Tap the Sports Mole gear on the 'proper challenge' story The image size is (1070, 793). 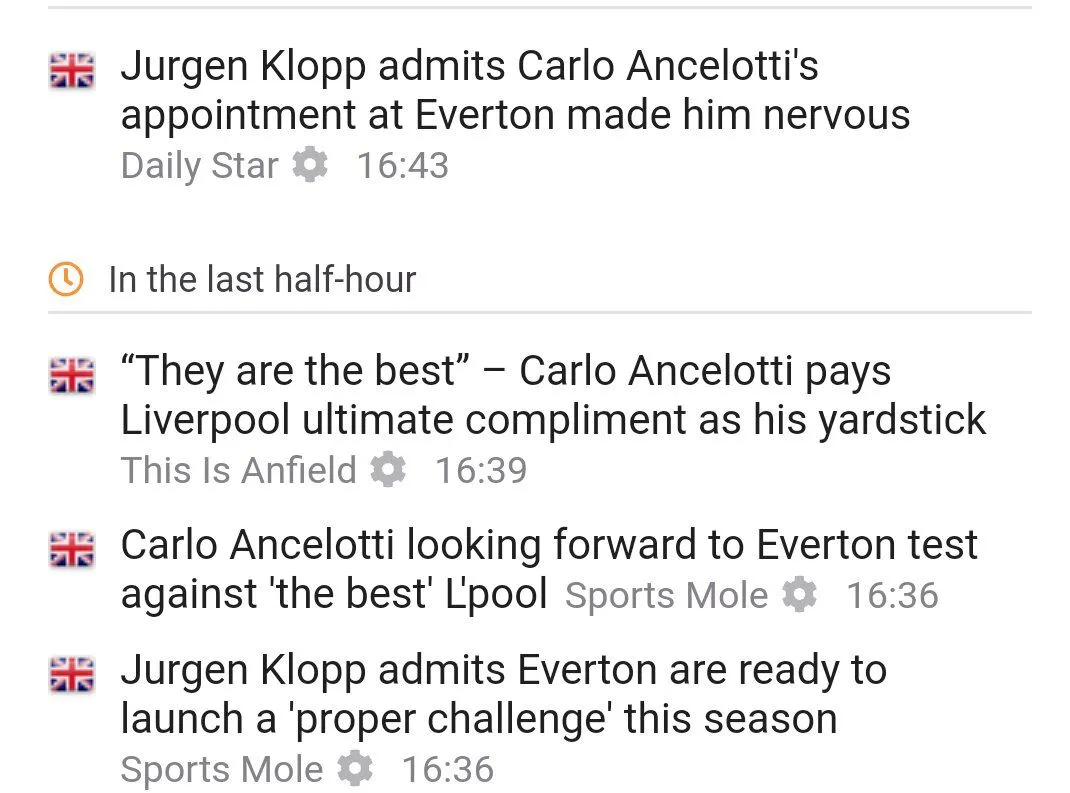[355, 769]
